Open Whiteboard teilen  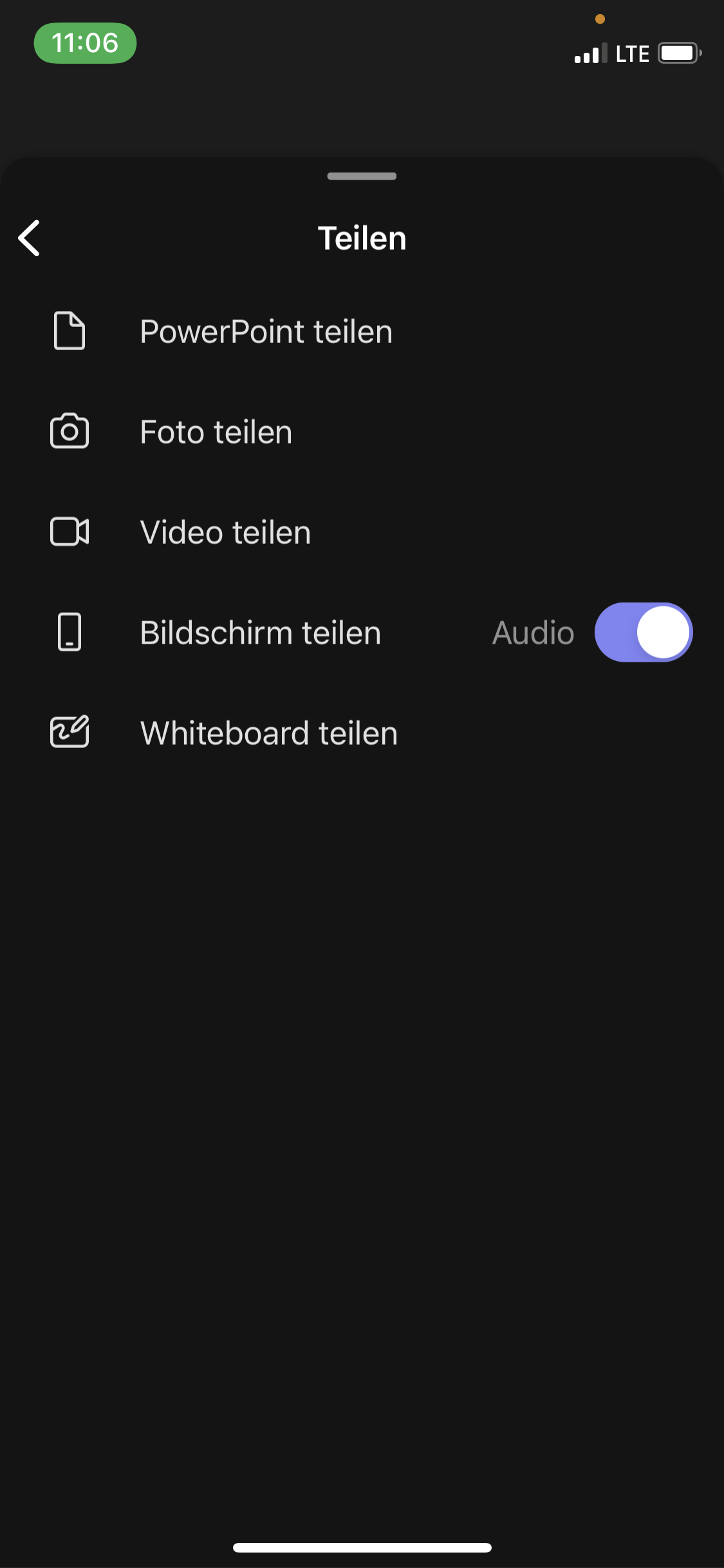pyautogui.click(x=269, y=733)
